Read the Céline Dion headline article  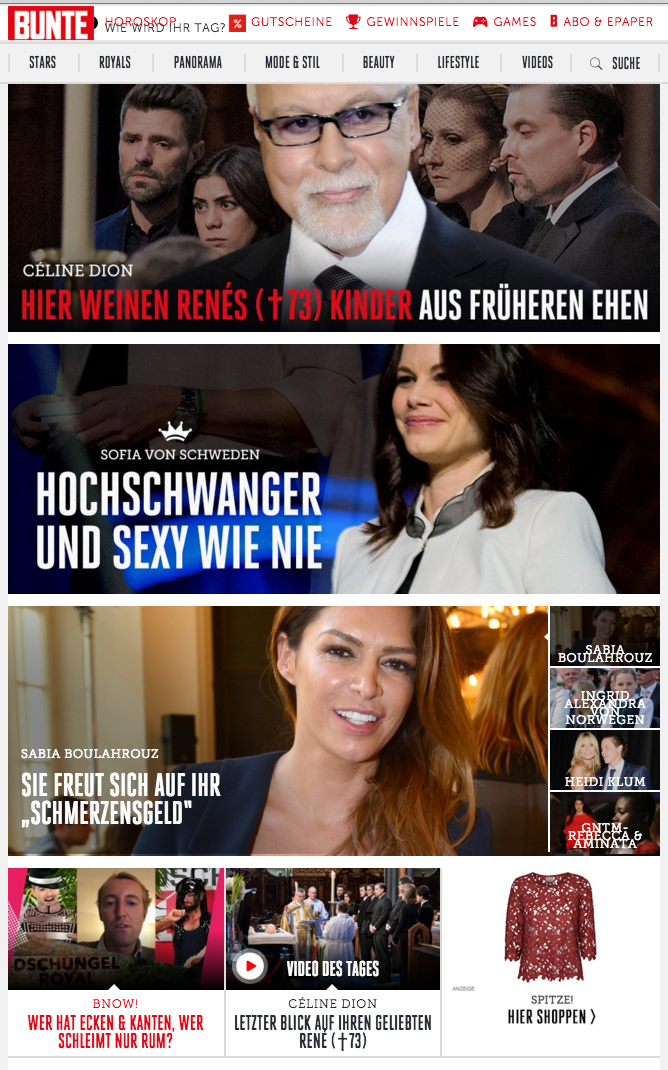pos(334,305)
